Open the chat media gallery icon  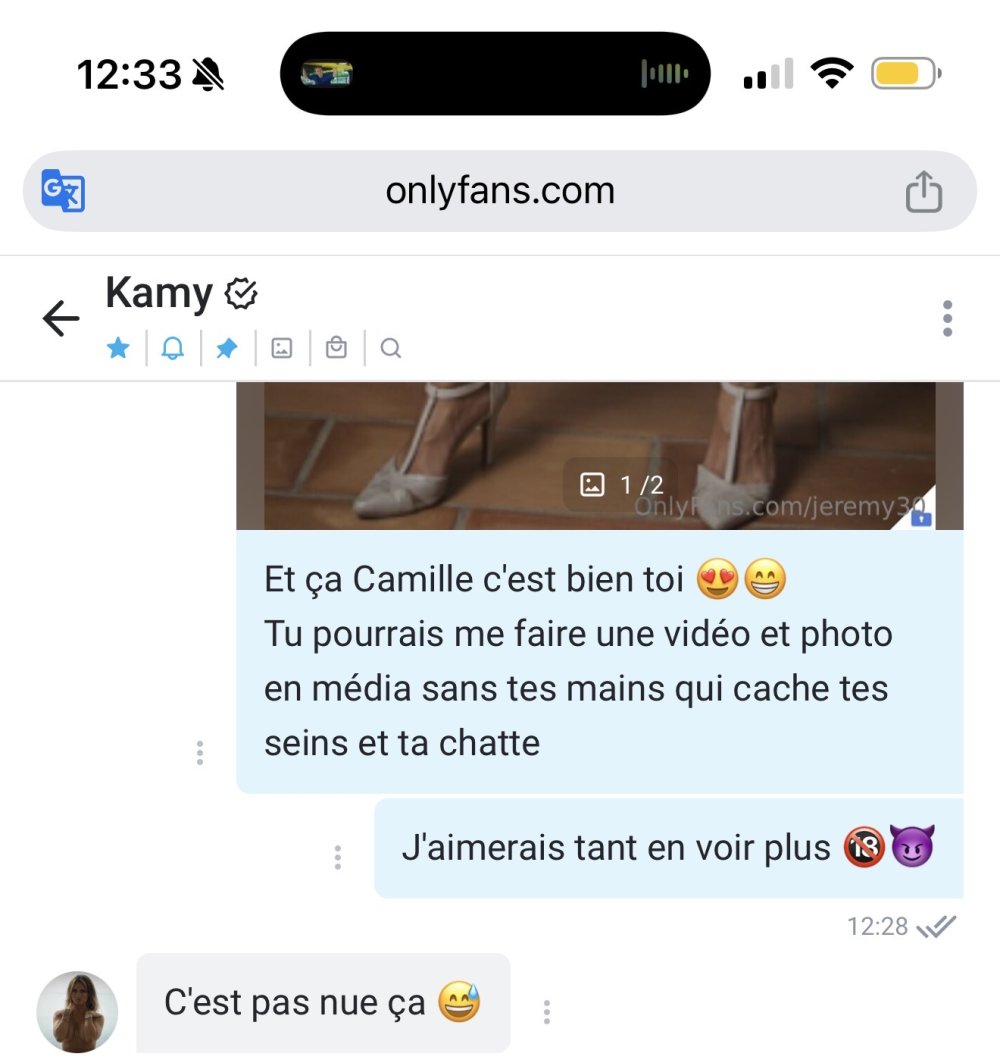click(282, 348)
